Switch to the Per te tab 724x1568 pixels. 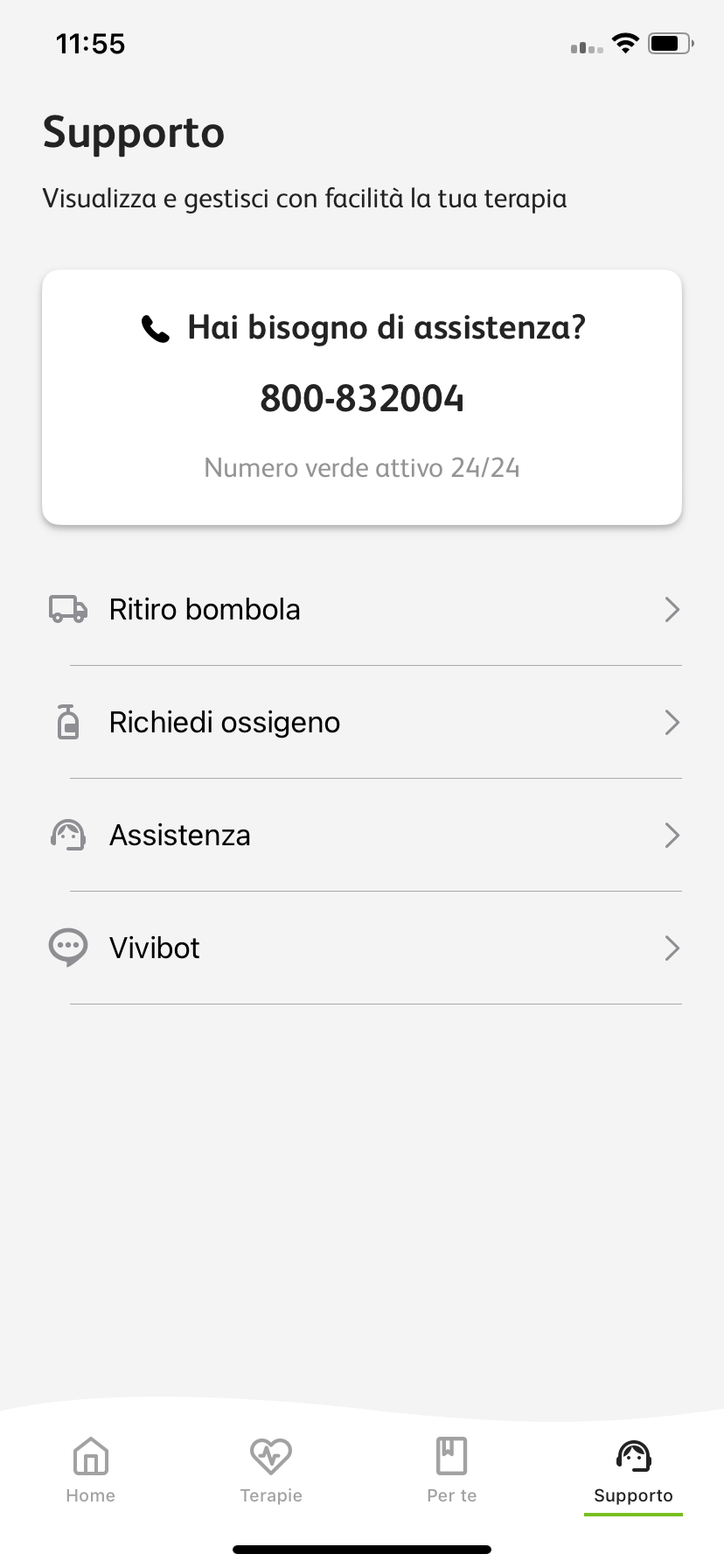pos(451,1468)
